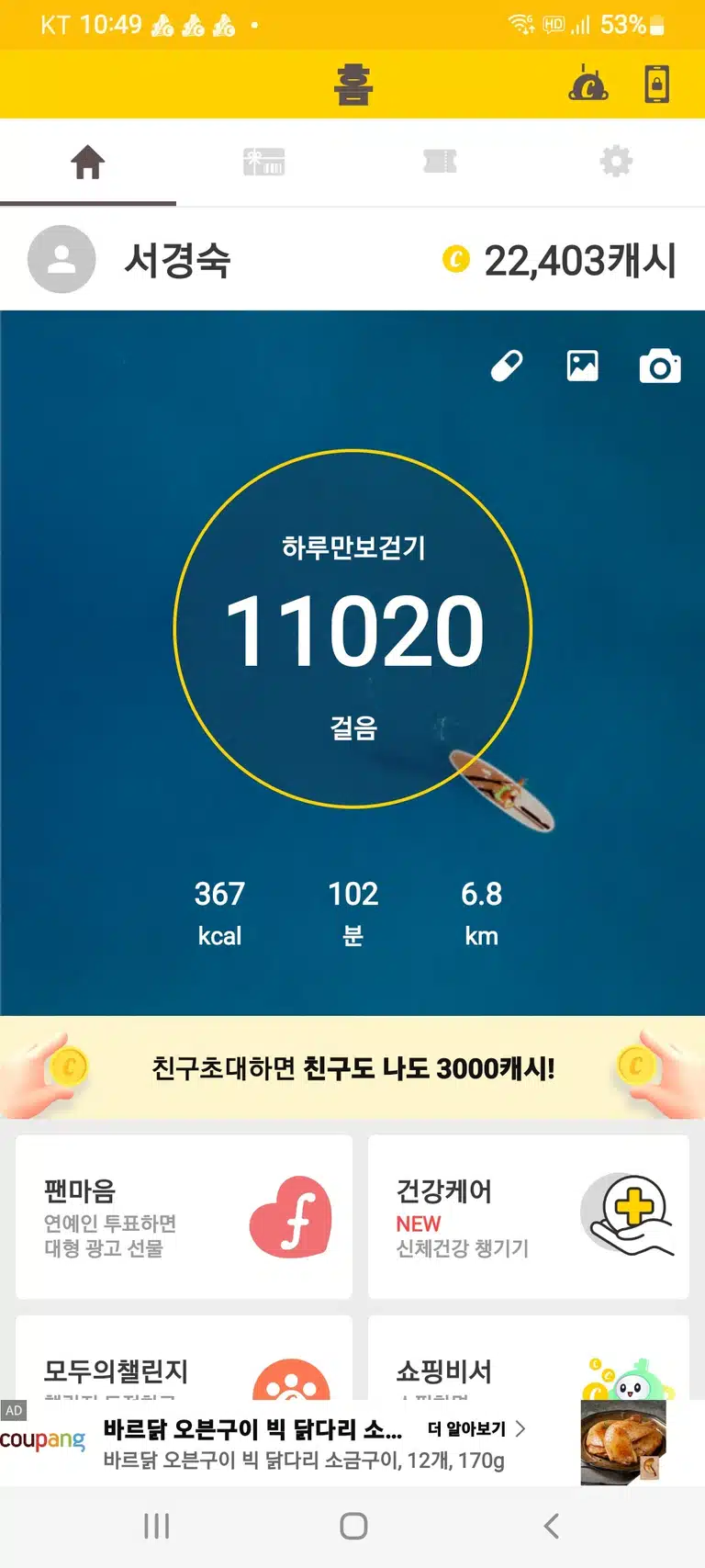Go back with system back button

[x=551, y=1526]
